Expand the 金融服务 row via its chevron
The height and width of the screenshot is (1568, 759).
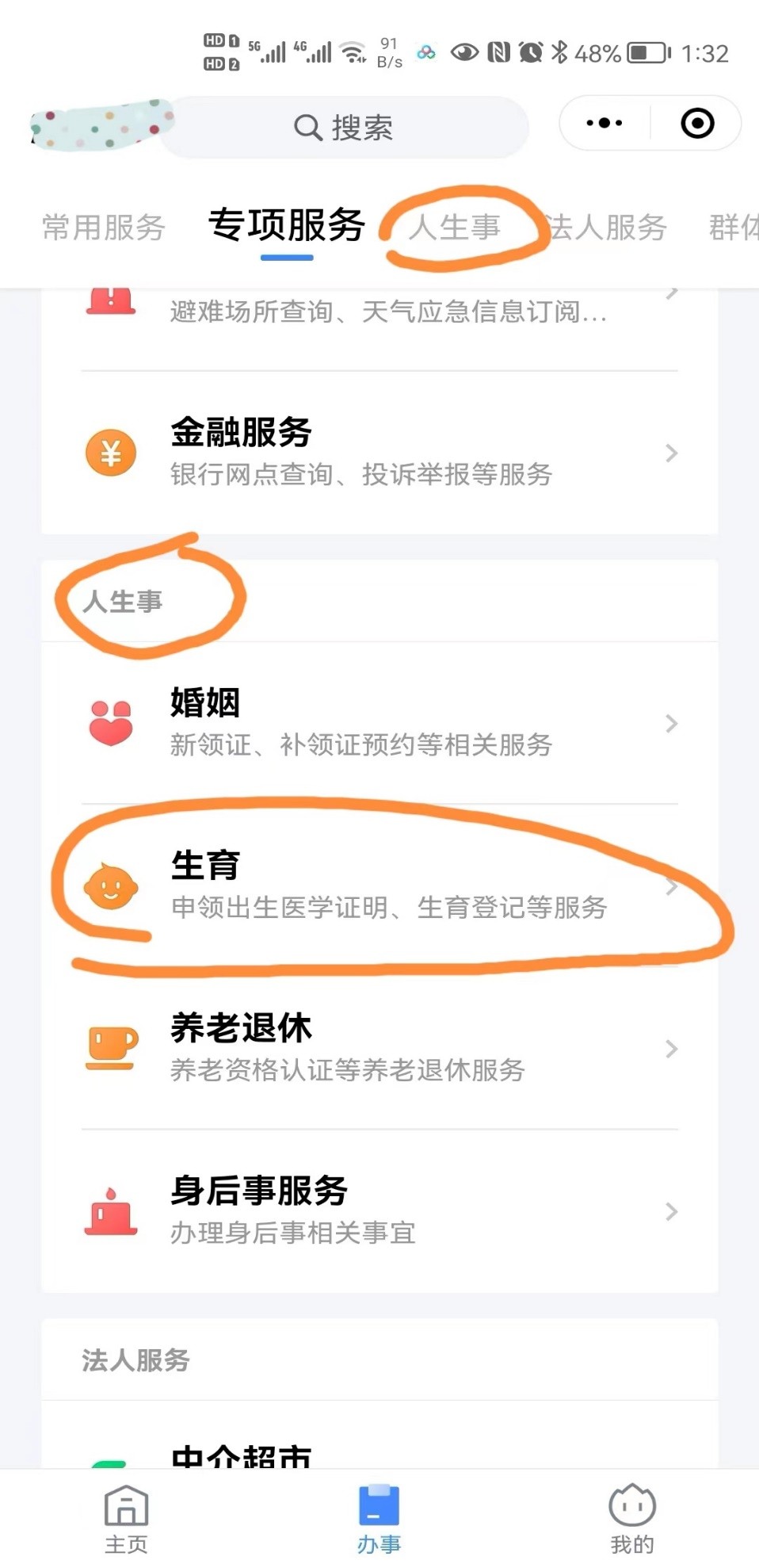pos(672,453)
